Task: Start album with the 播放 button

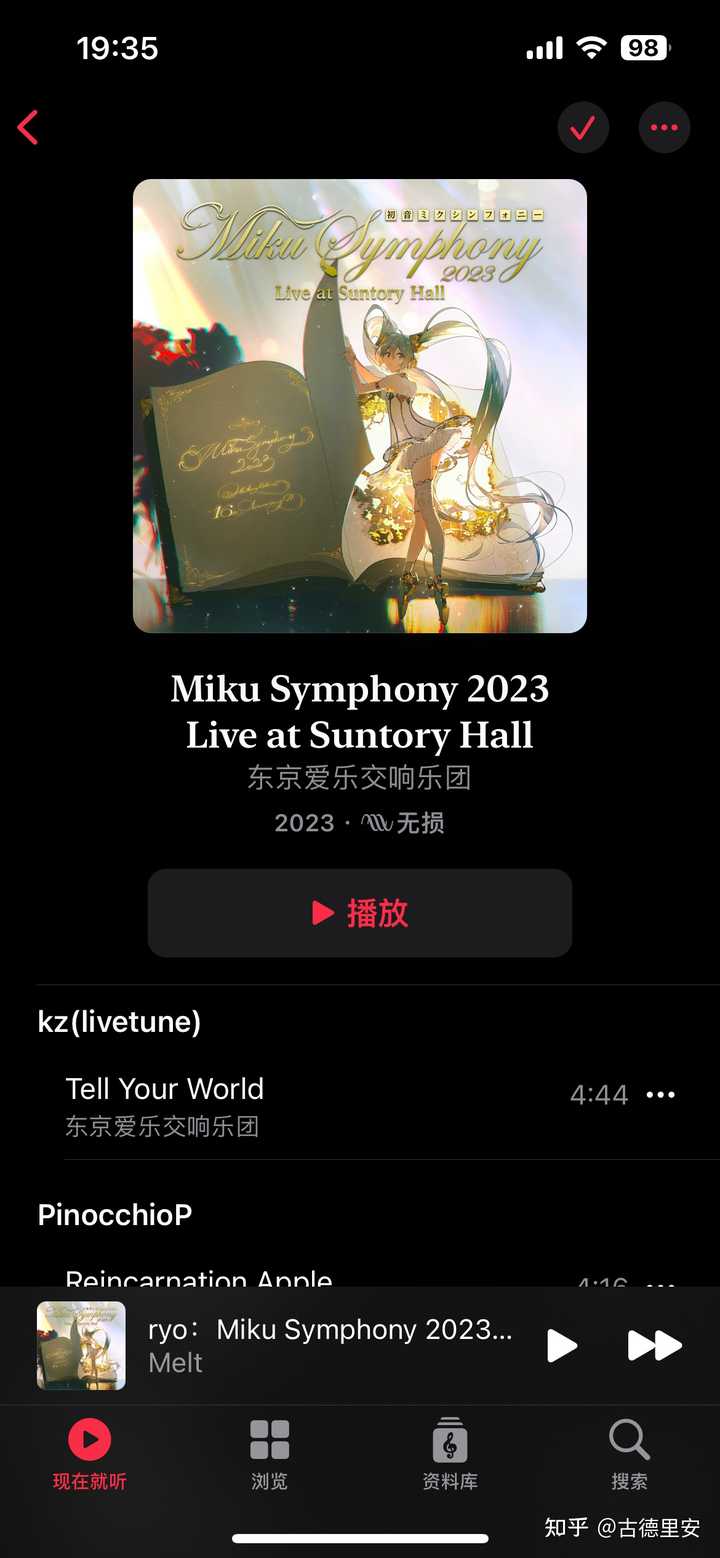Action: (x=360, y=913)
